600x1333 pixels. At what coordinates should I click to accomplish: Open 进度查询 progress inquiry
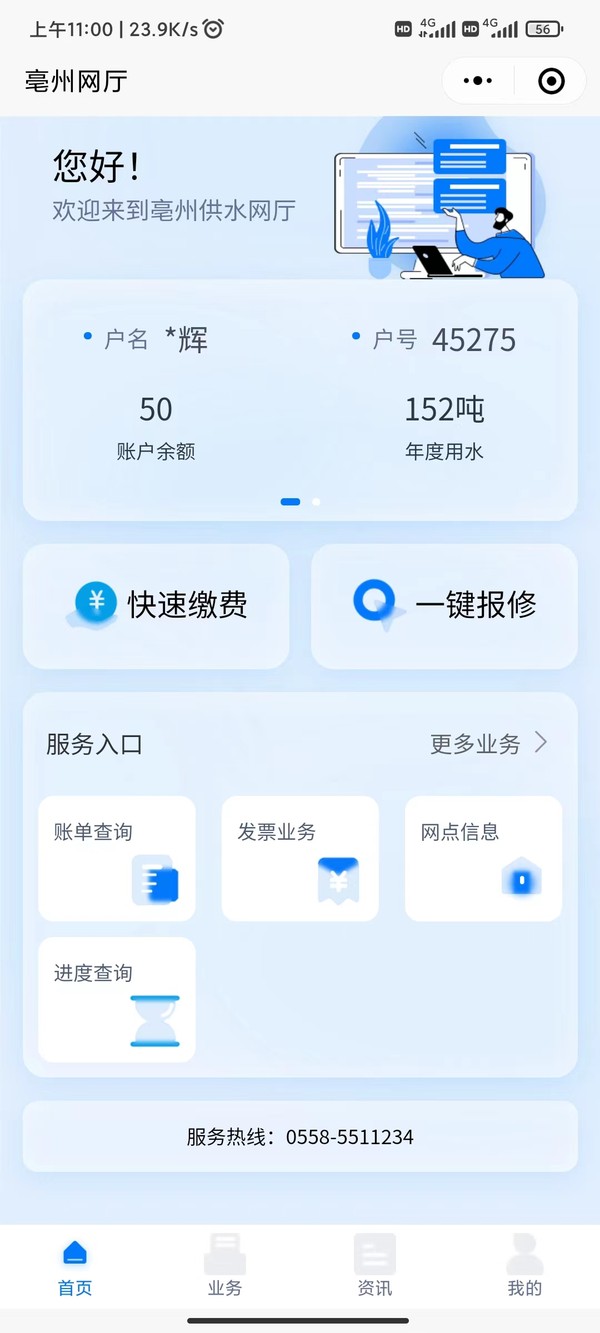pos(117,999)
